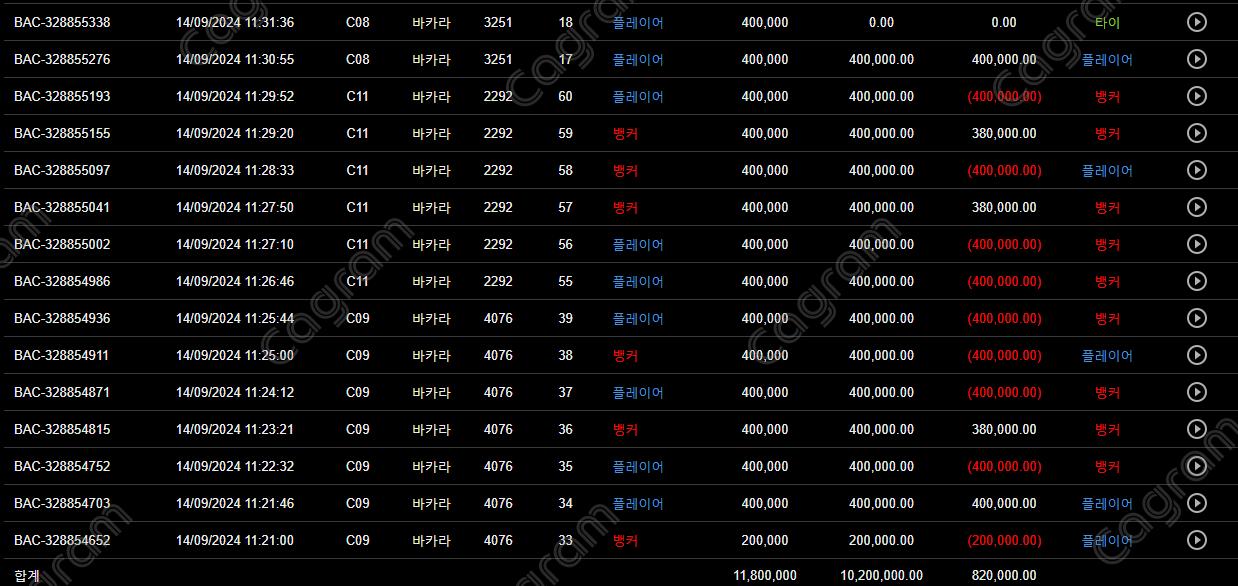Viewport: 1238px width, 586px height.
Task: Play replay for bet BAC-328855276
Action: point(1196,59)
